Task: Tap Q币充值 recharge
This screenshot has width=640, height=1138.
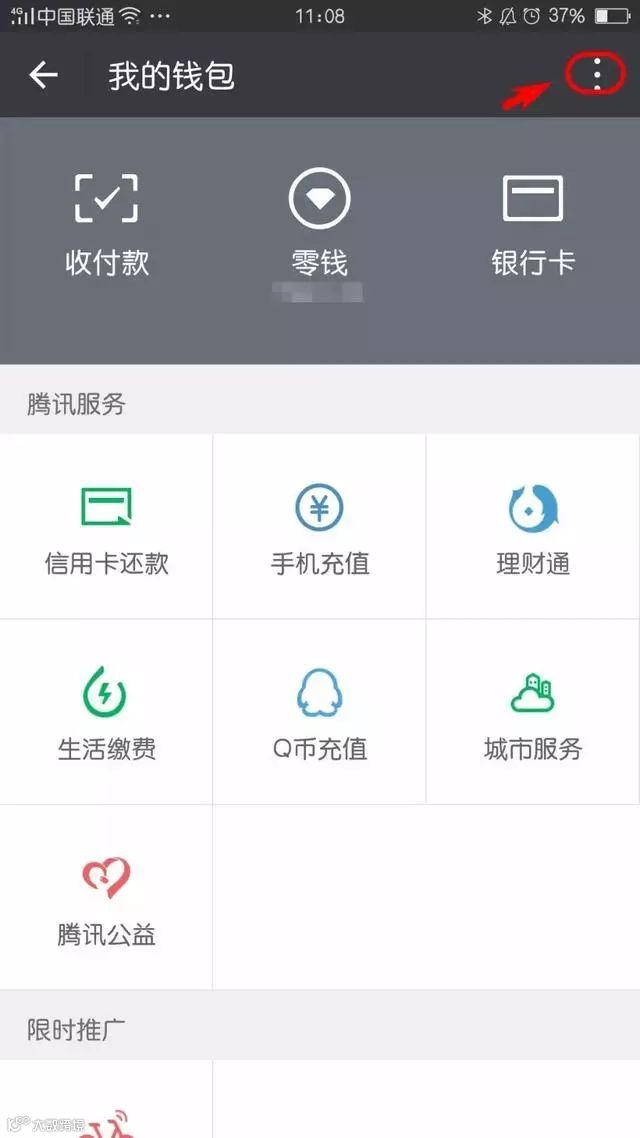Action: [319, 712]
